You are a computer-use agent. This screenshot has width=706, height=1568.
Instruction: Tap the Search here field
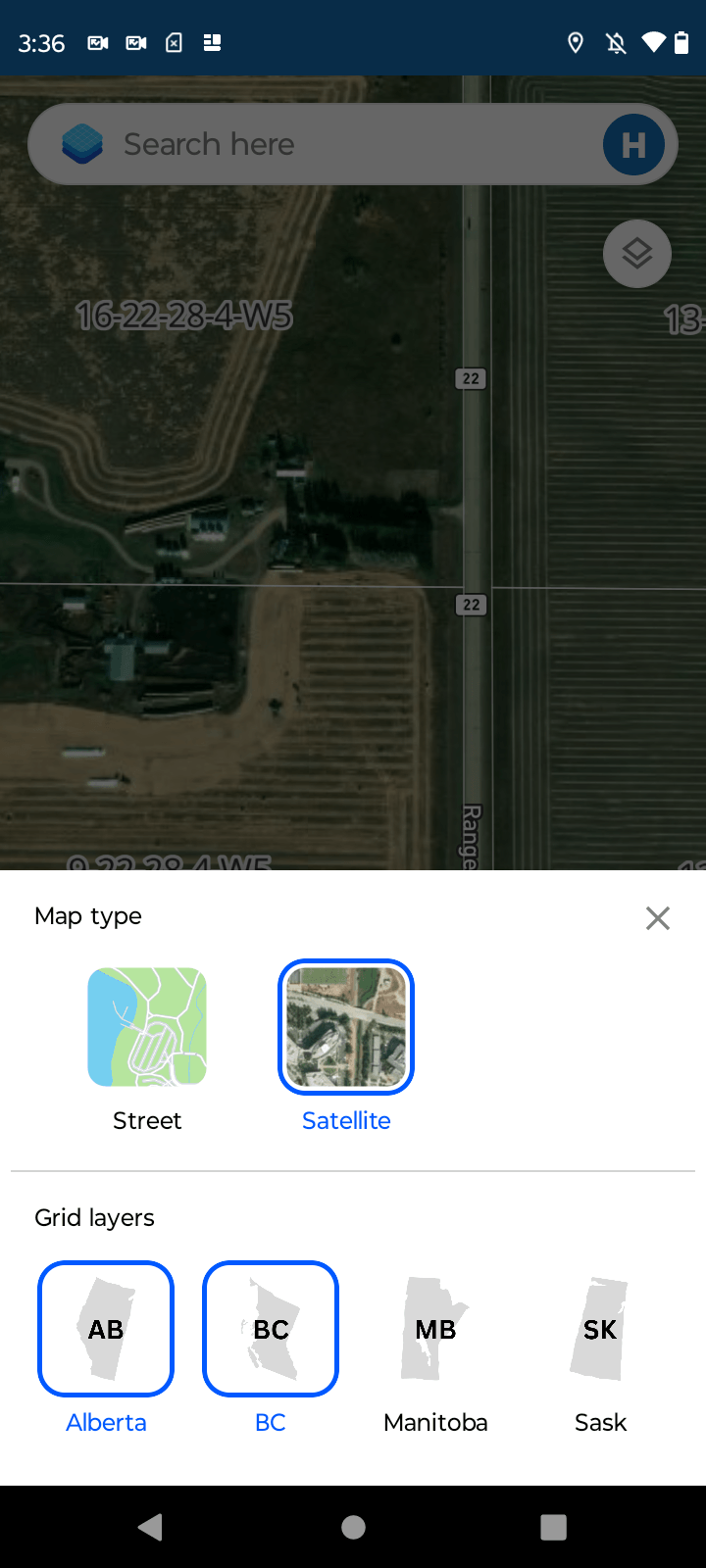tap(294, 143)
